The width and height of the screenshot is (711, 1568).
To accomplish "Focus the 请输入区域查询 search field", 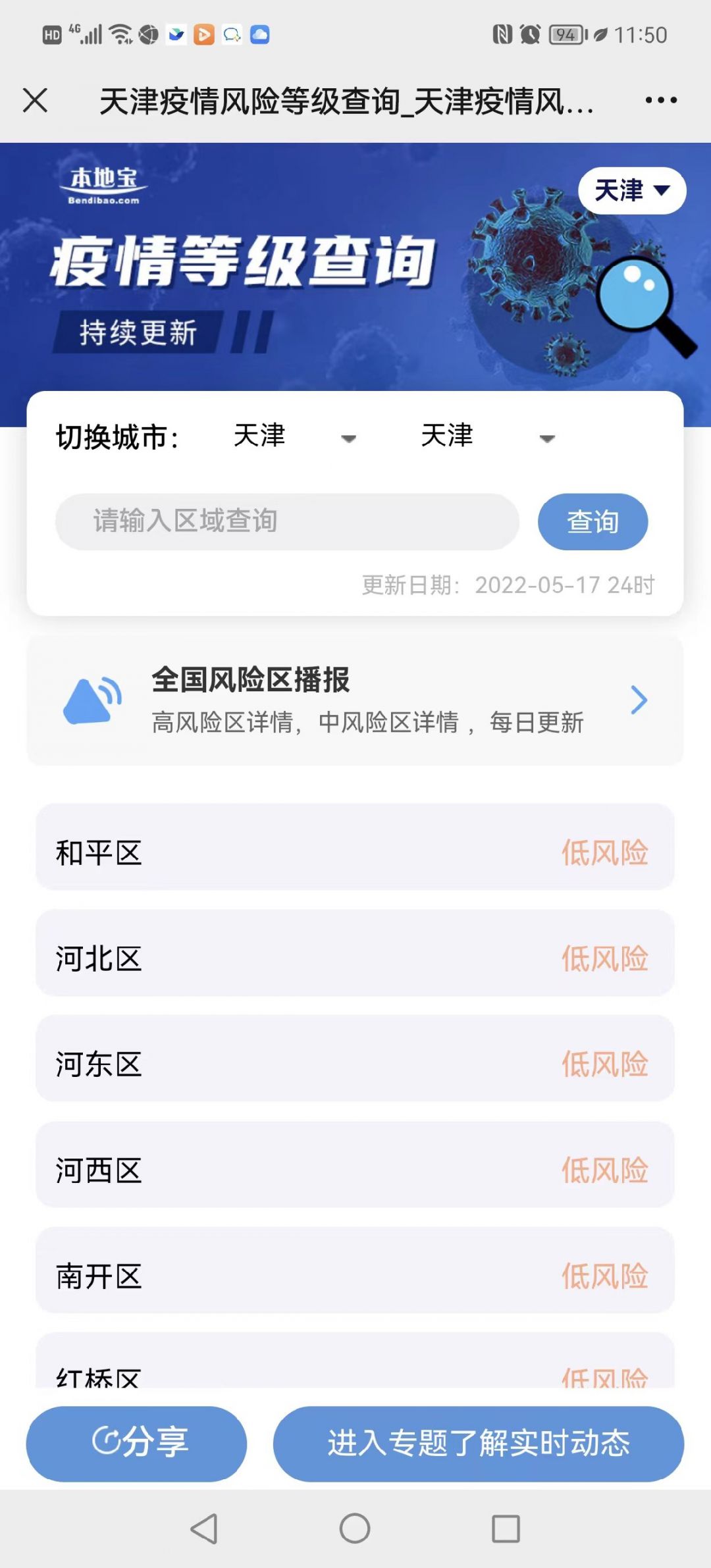I will click(287, 521).
